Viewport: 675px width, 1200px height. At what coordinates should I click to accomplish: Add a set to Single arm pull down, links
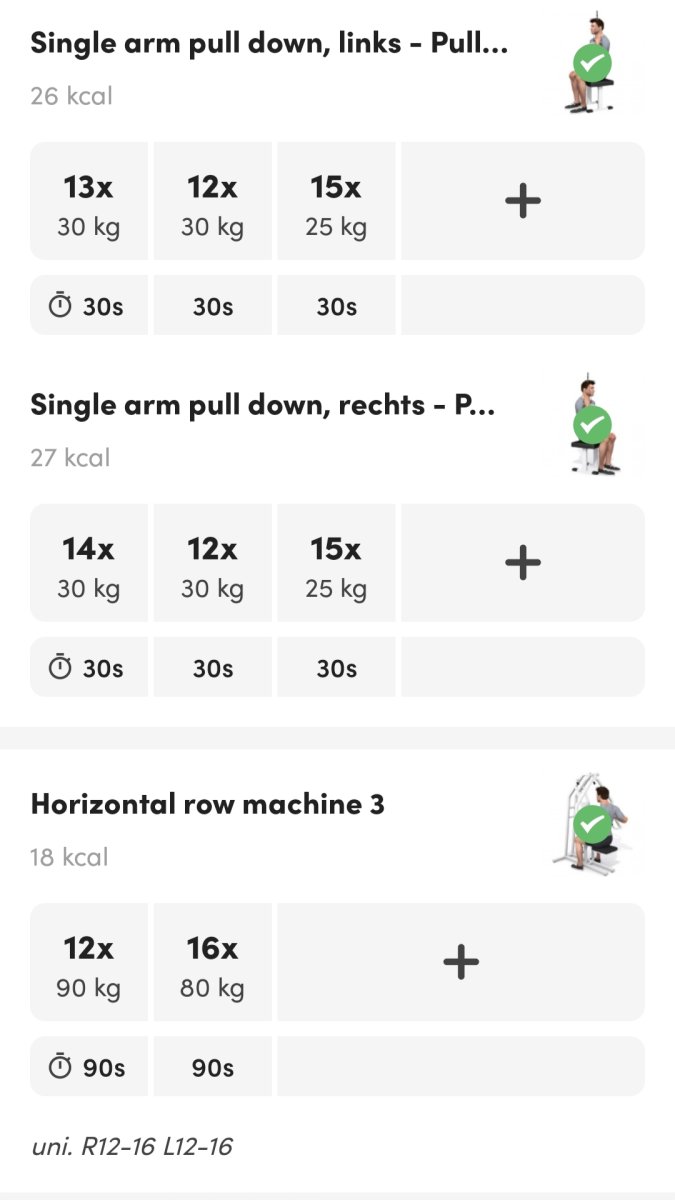[522, 201]
